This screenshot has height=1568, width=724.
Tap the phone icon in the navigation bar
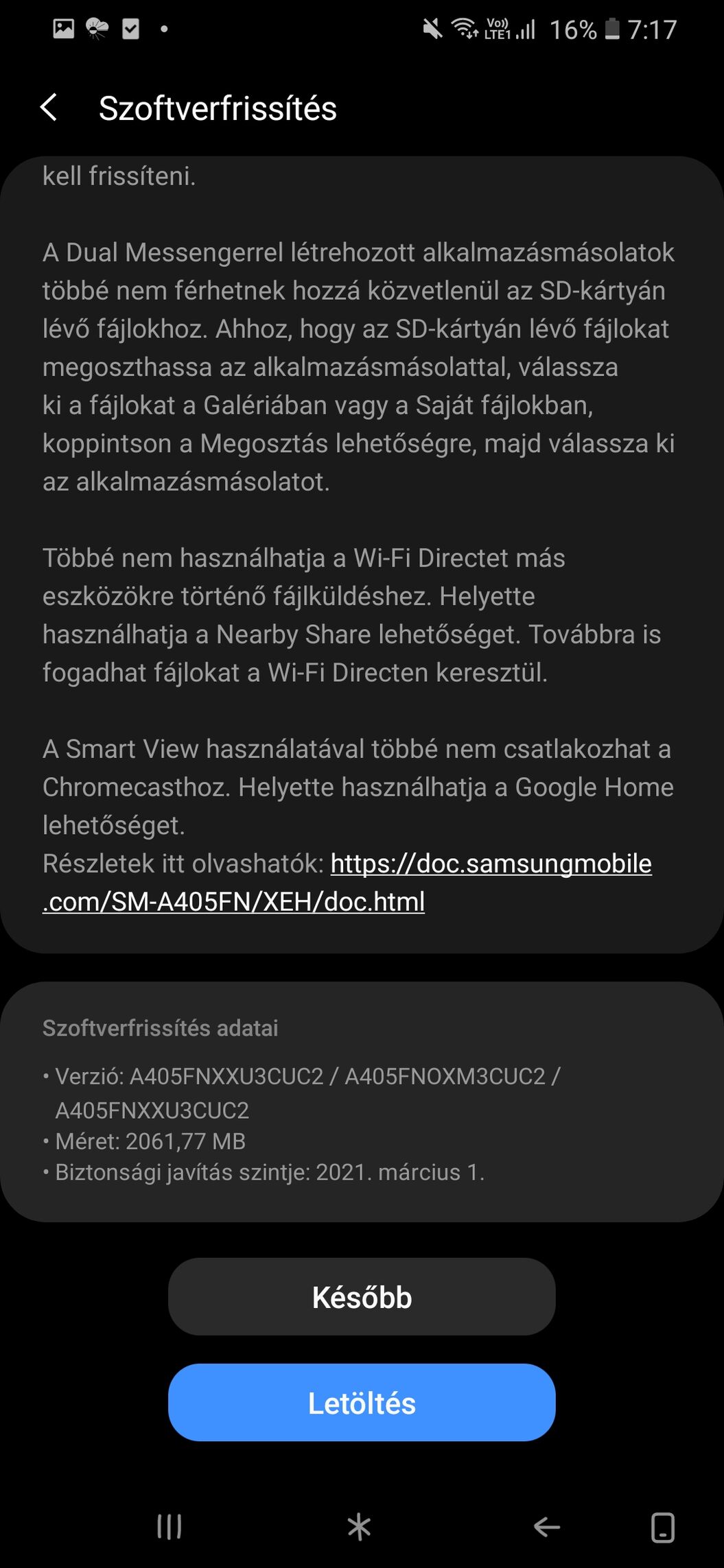coord(662,1527)
